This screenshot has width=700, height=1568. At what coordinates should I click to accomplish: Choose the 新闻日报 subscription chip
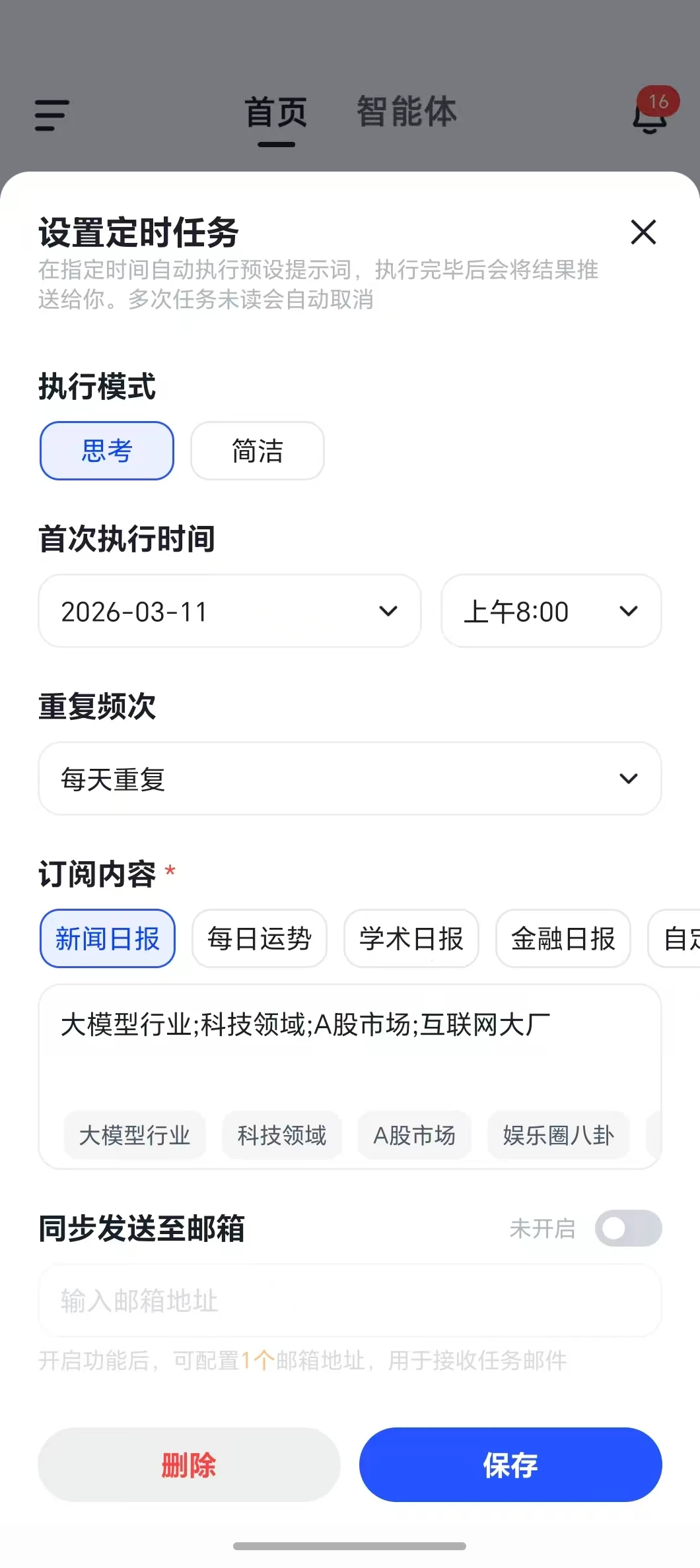[x=108, y=938]
